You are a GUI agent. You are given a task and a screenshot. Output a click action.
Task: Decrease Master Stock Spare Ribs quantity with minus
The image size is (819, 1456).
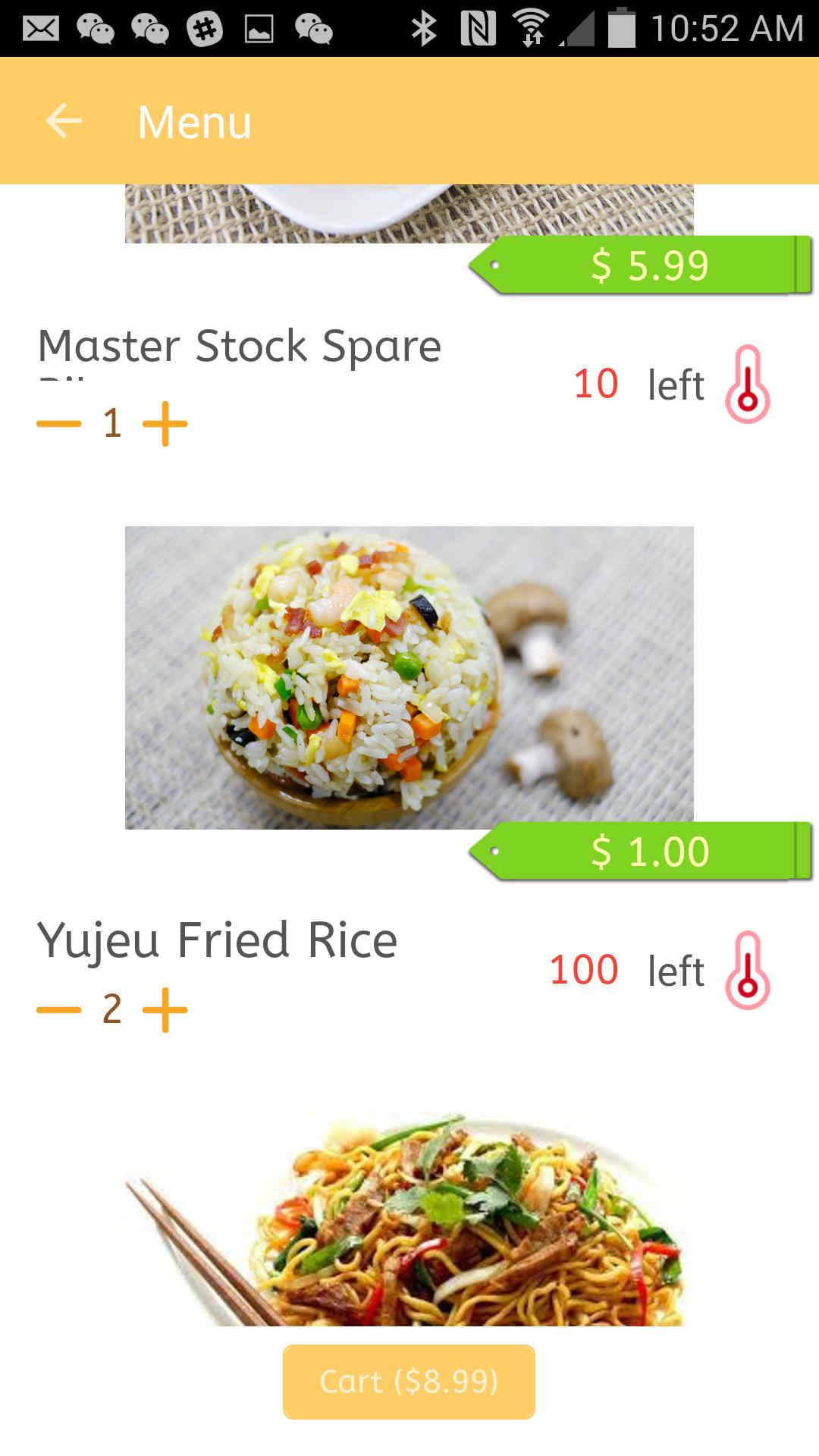click(58, 425)
